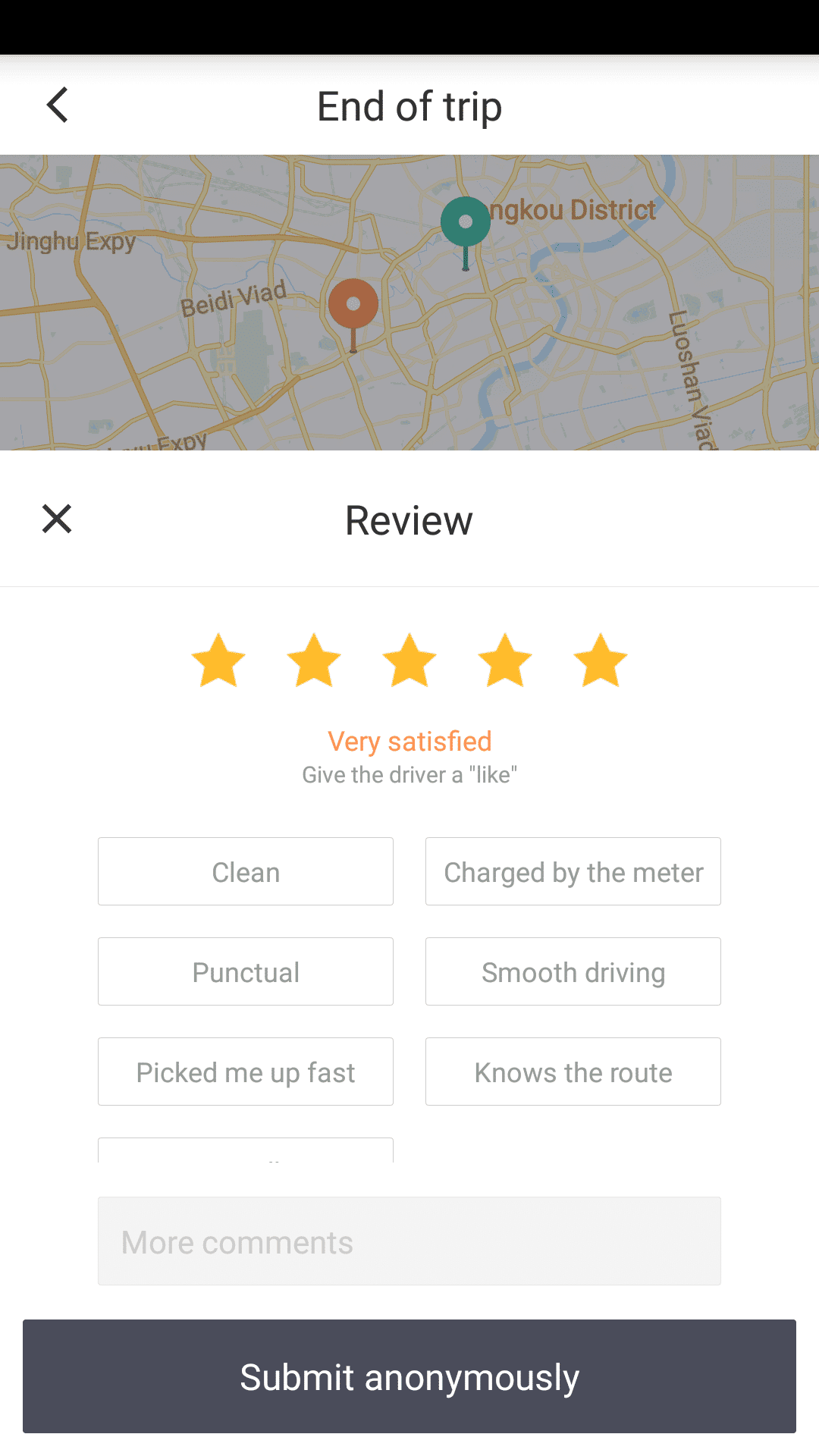
Task: Submit the review anonymously
Action: [409, 1376]
